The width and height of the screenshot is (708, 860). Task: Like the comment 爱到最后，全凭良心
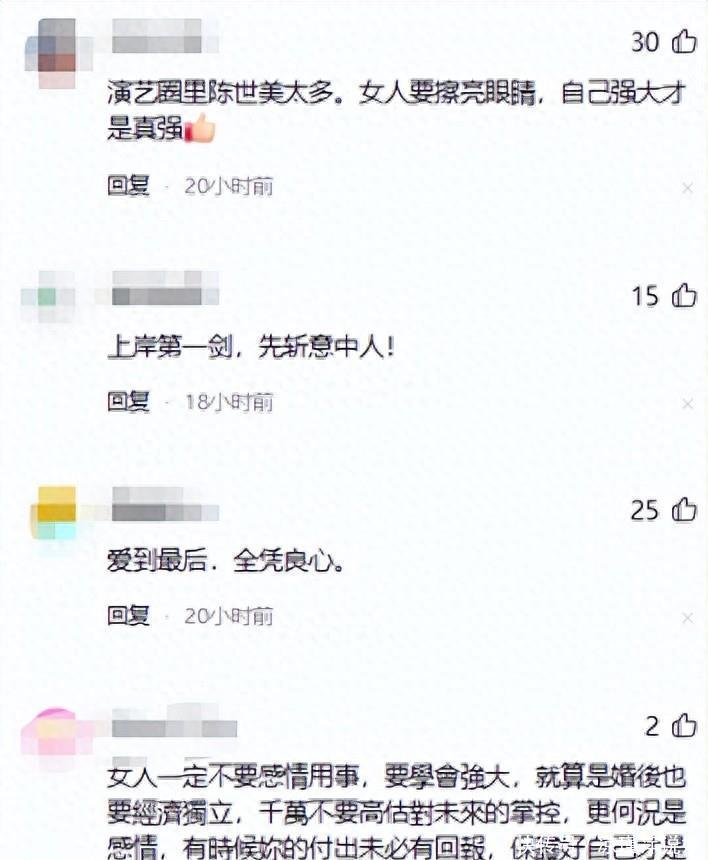coord(684,510)
